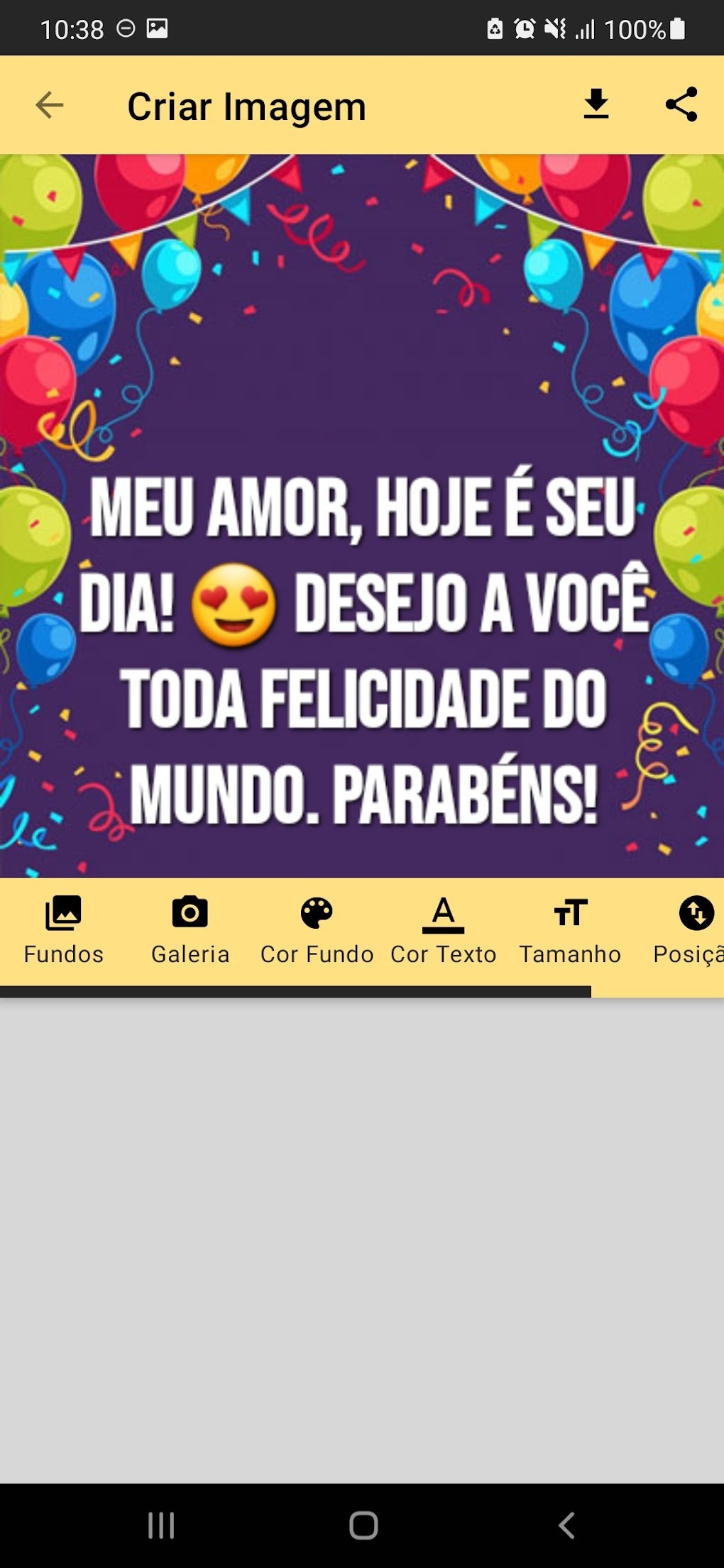
Task: Change text color with Cor Texto
Action: coord(443,929)
